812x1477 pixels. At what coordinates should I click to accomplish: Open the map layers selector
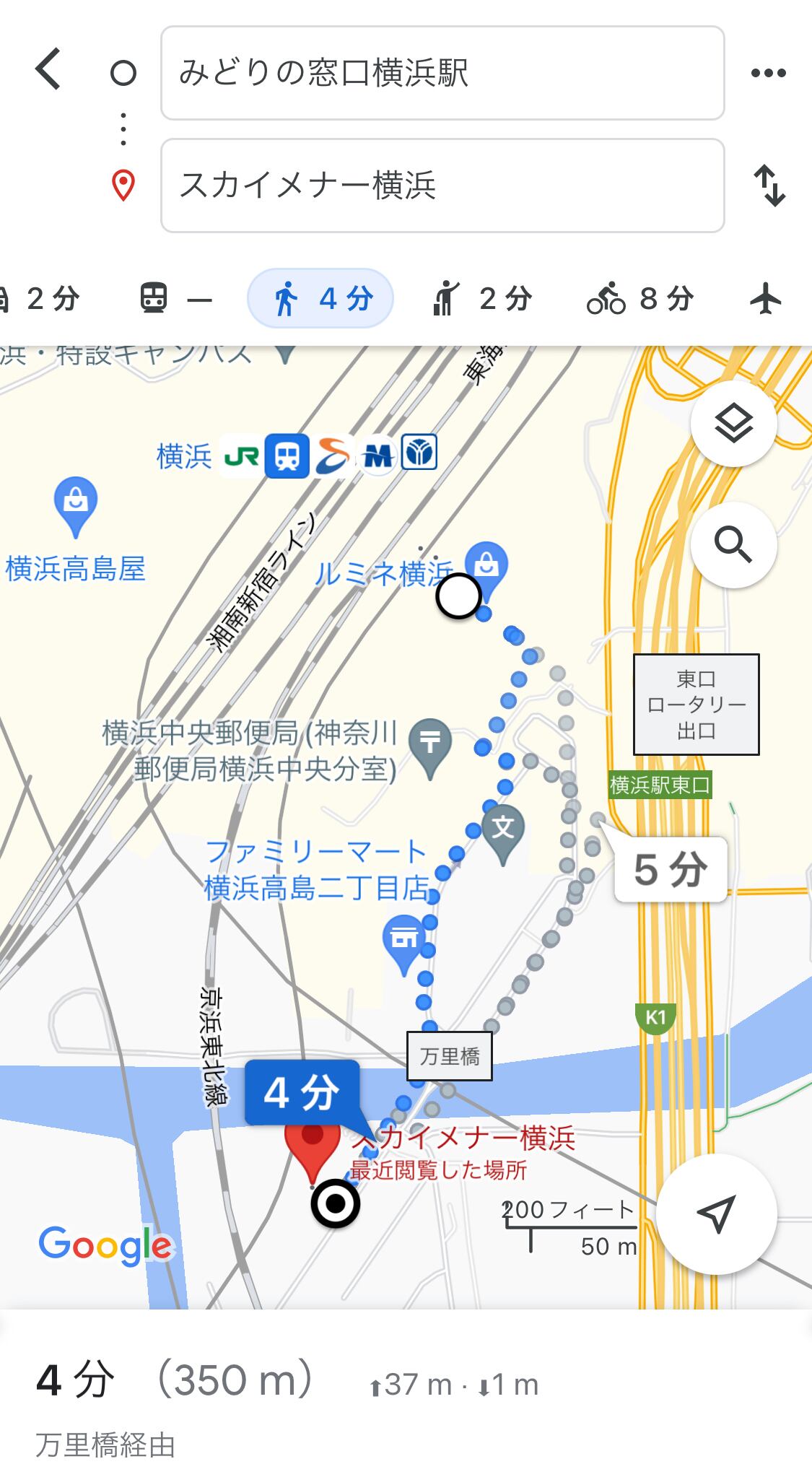[x=733, y=424]
